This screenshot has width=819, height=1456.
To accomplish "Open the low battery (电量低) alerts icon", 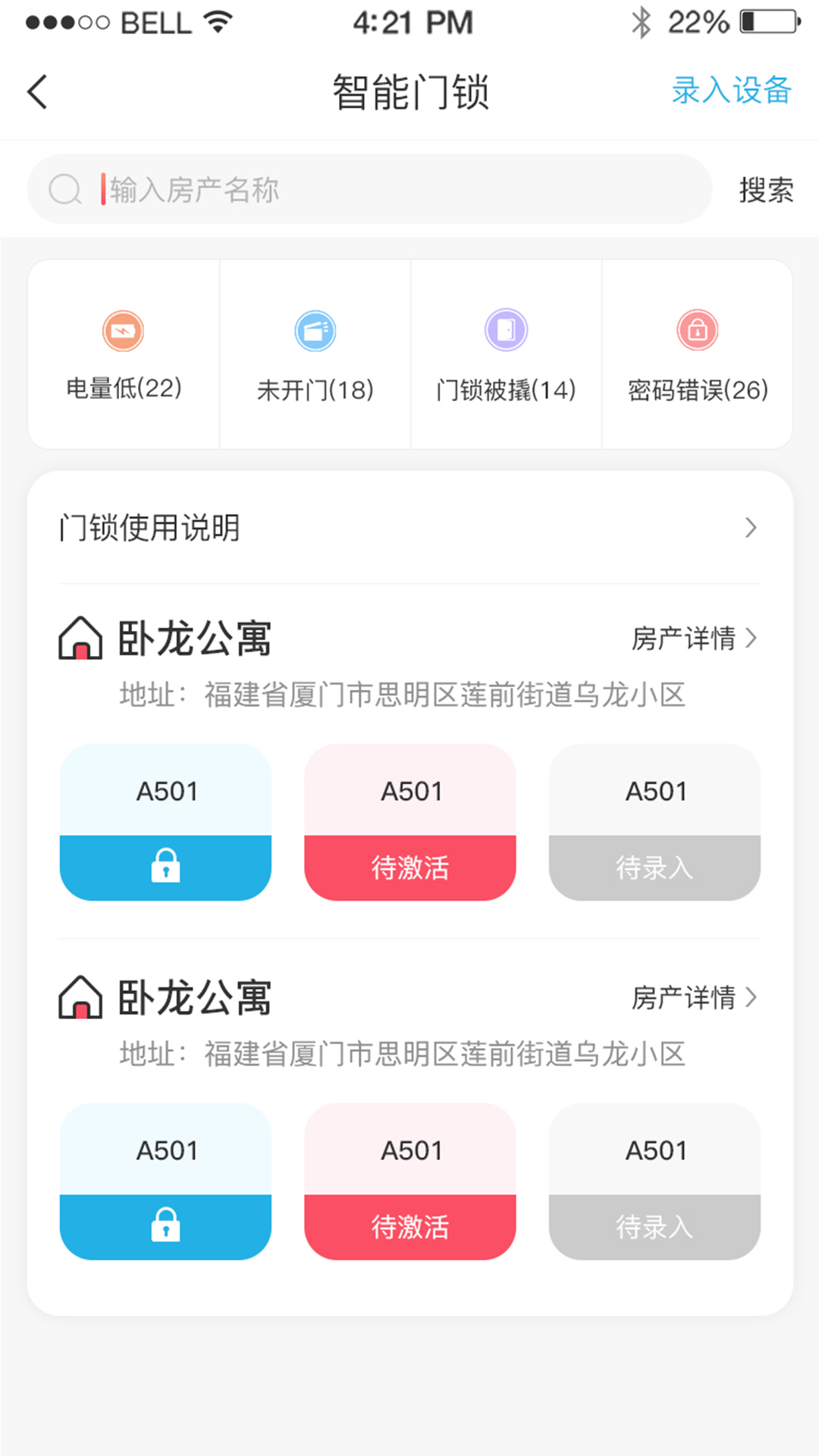I will (123, 331).
